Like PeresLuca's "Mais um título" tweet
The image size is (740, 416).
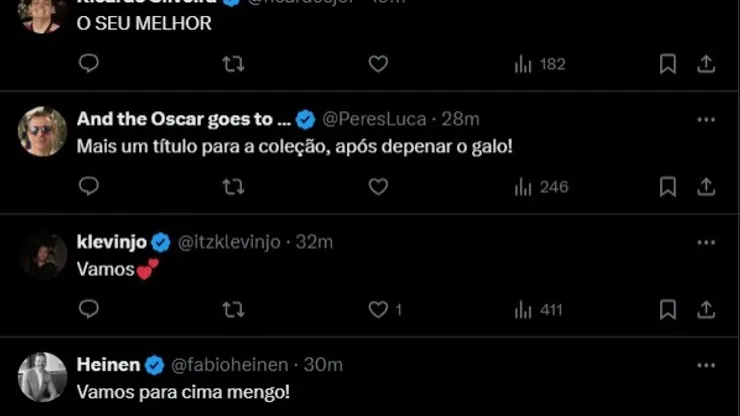coord(378,187)
